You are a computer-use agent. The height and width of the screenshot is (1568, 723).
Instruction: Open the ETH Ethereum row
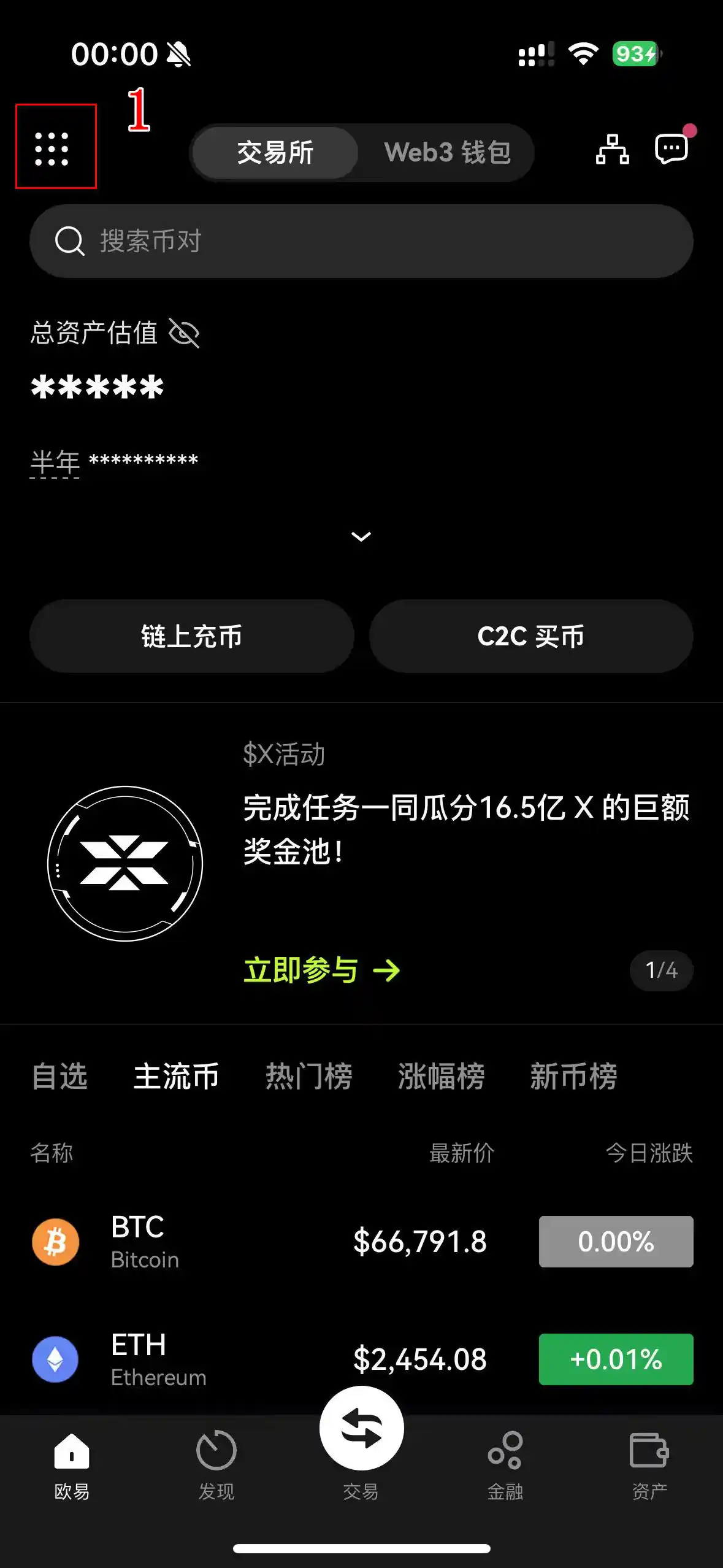pyautogui.click(x=361, y=1359)
